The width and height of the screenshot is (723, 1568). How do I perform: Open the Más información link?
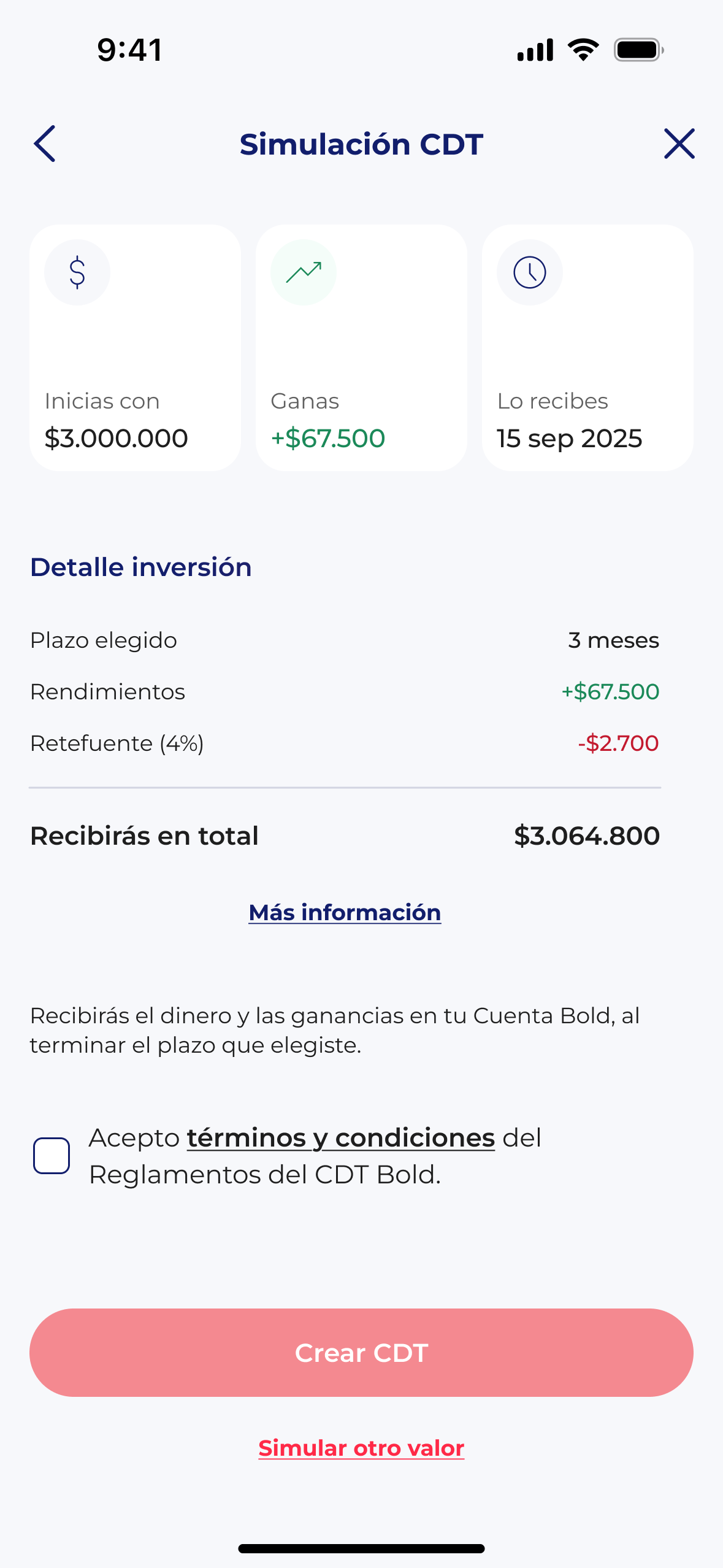tap(345, 912)
